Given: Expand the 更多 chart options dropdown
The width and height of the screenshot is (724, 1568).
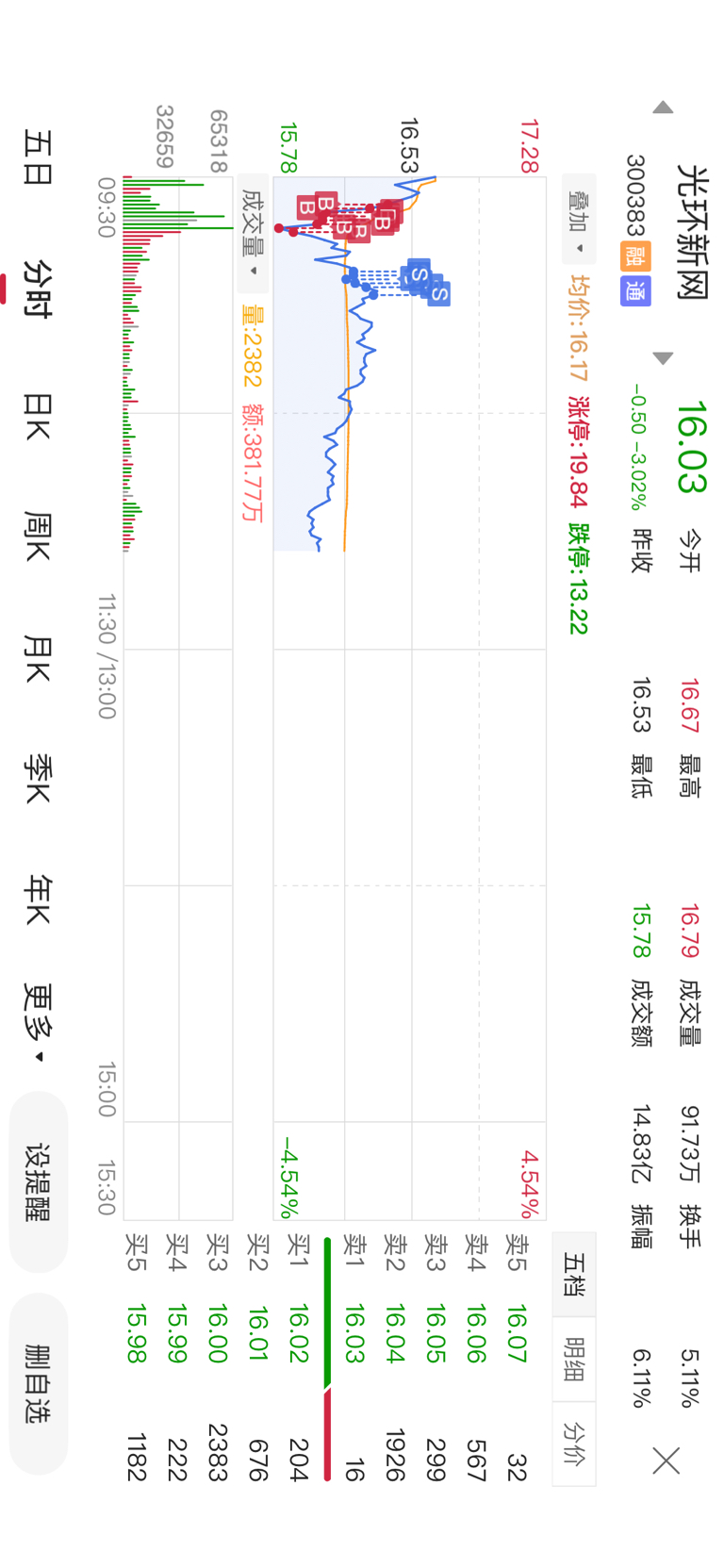Looking at the screenshot, I should click(x=38, y=1025).
